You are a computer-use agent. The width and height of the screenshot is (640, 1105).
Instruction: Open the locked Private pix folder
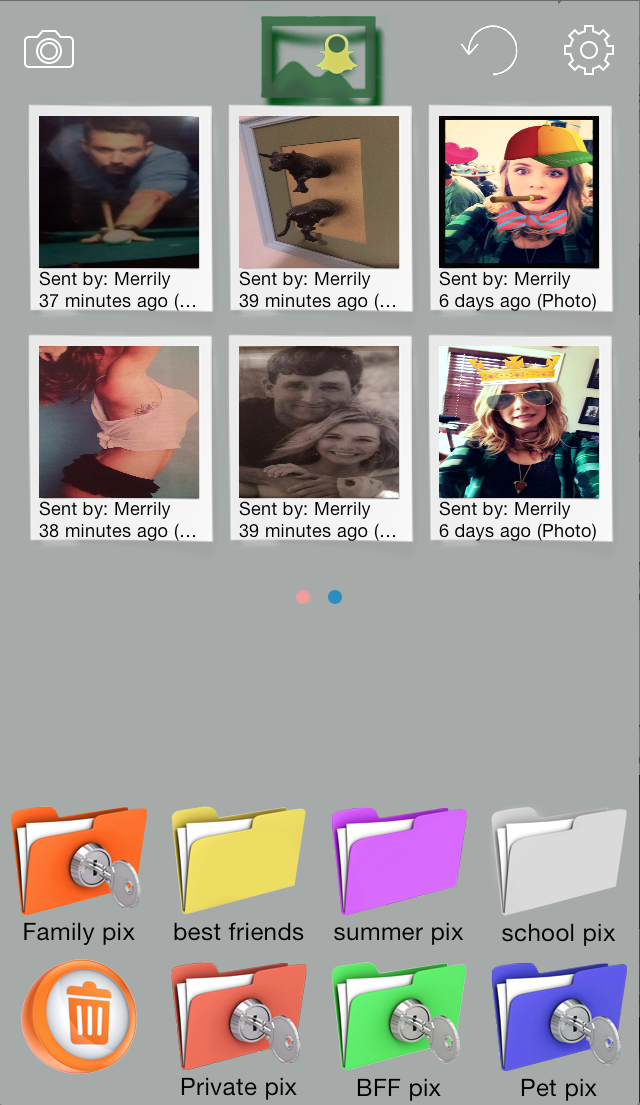coord(238,1018)
